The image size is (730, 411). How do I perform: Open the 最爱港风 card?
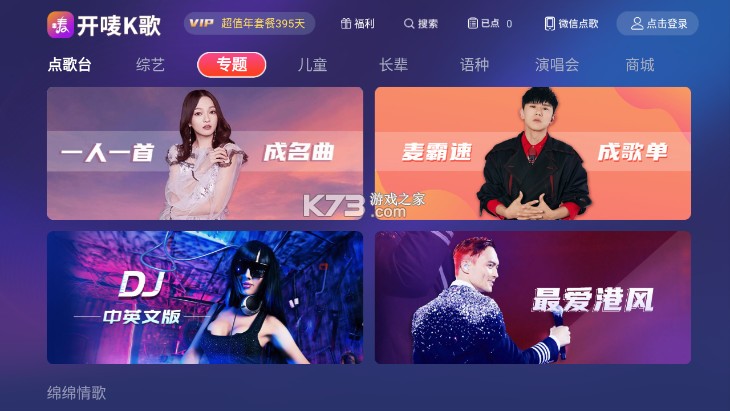[x=533, y=297]
